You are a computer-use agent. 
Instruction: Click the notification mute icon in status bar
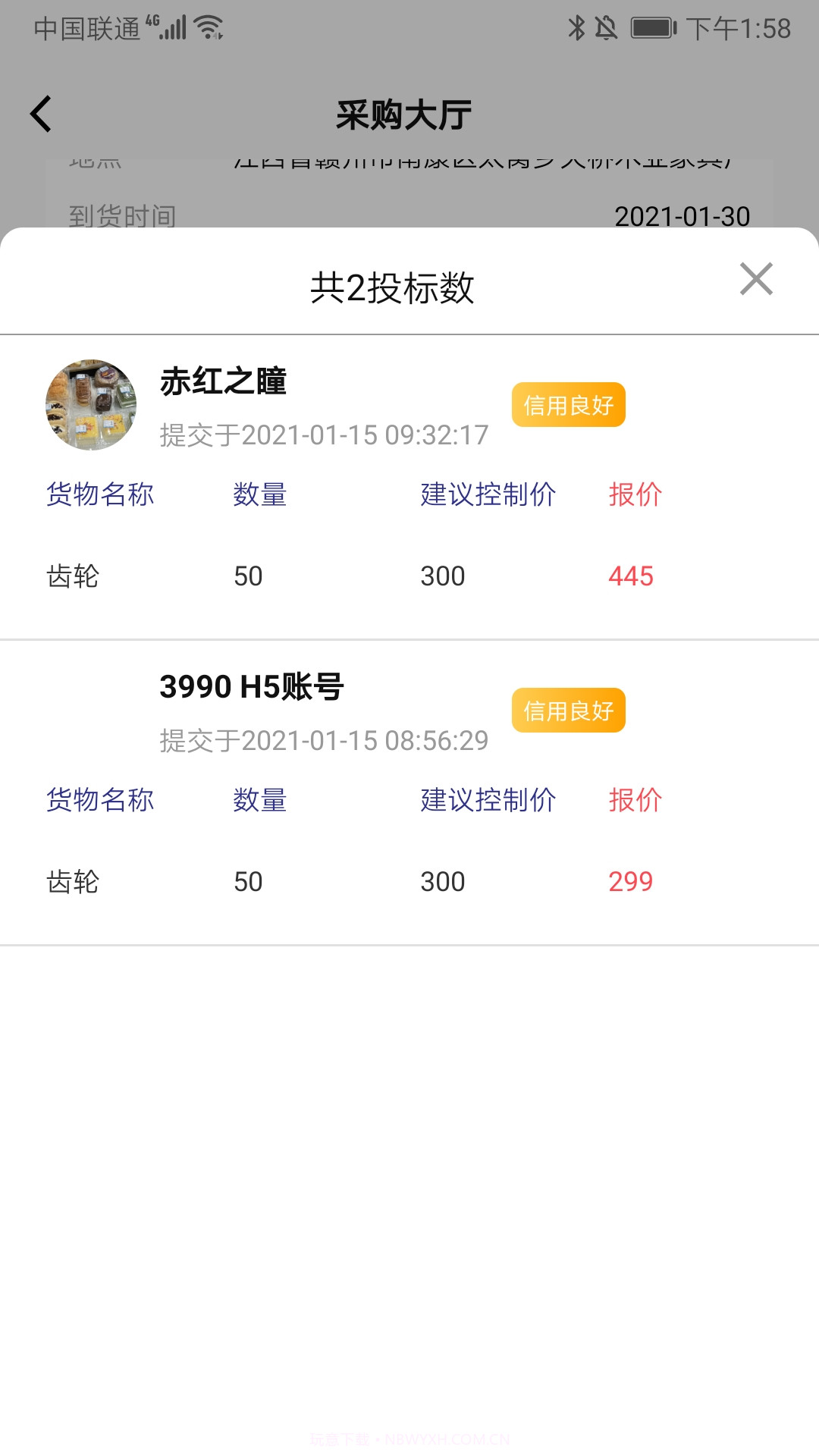click(606, 27)
